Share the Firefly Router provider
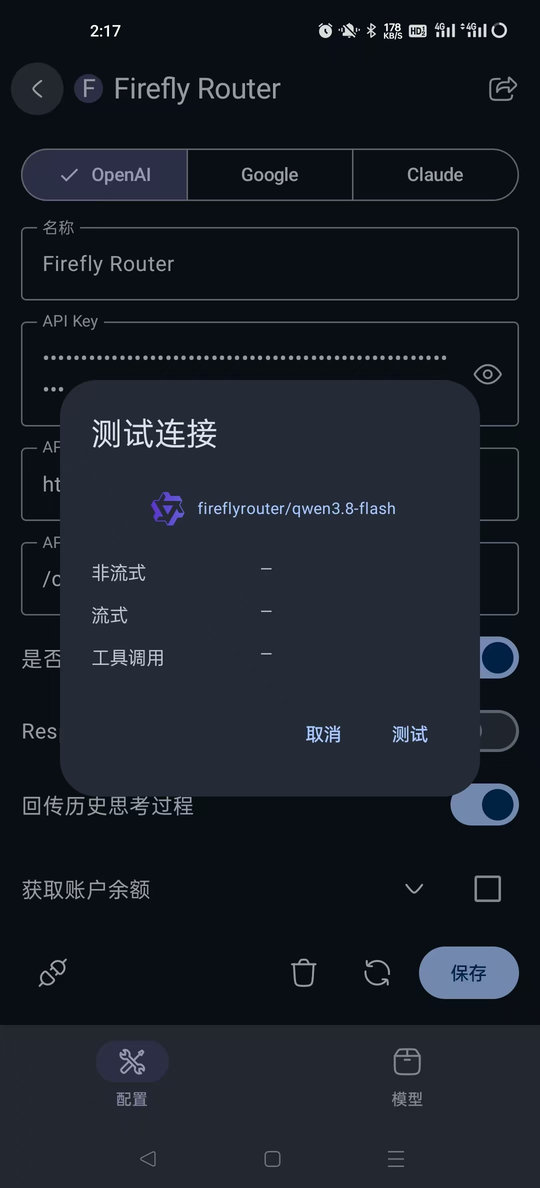Image resolution: width=540 pixels, height=1188 pixels. 503,89
